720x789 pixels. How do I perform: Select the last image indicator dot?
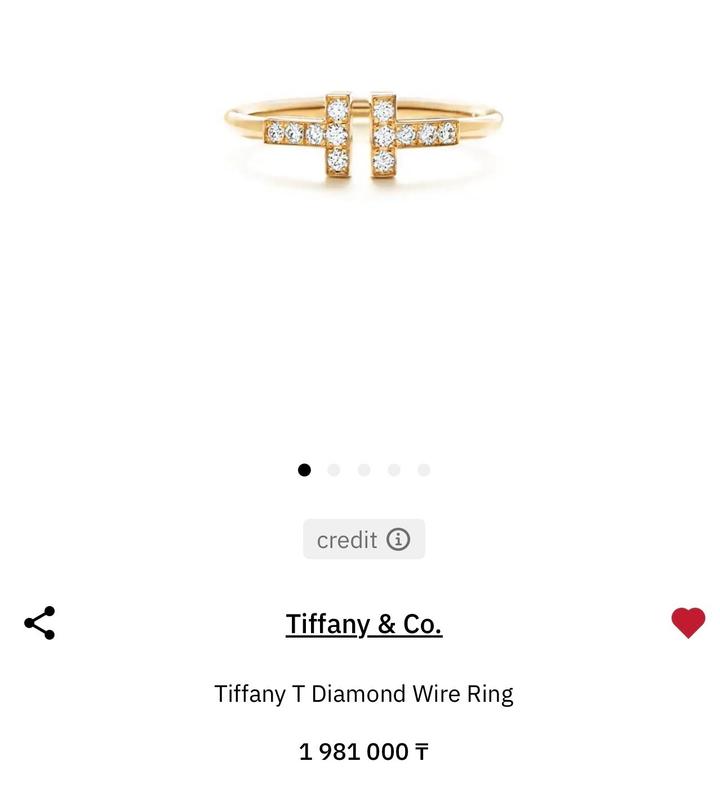[x=424, y=470]
